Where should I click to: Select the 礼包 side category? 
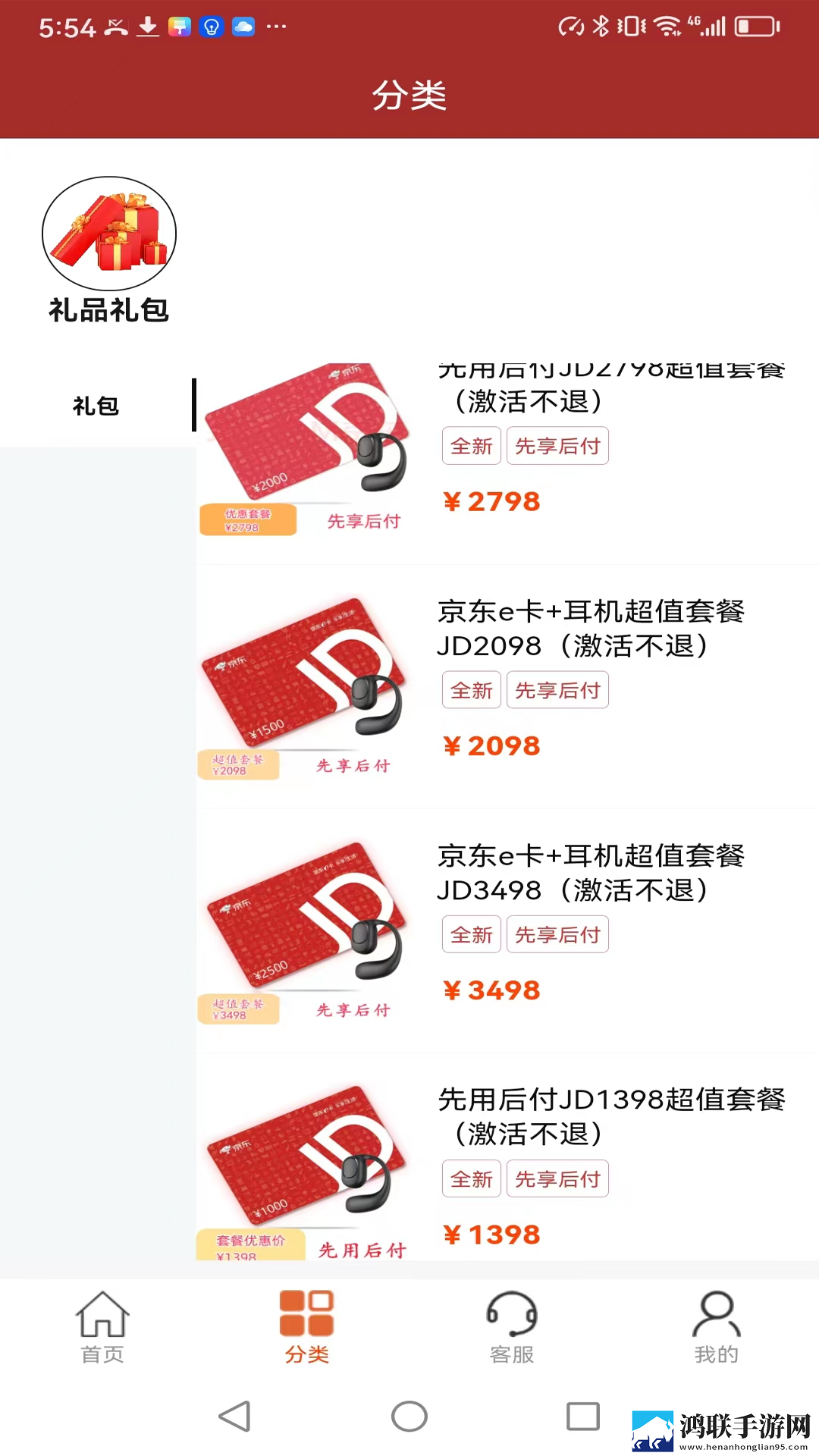97,406
